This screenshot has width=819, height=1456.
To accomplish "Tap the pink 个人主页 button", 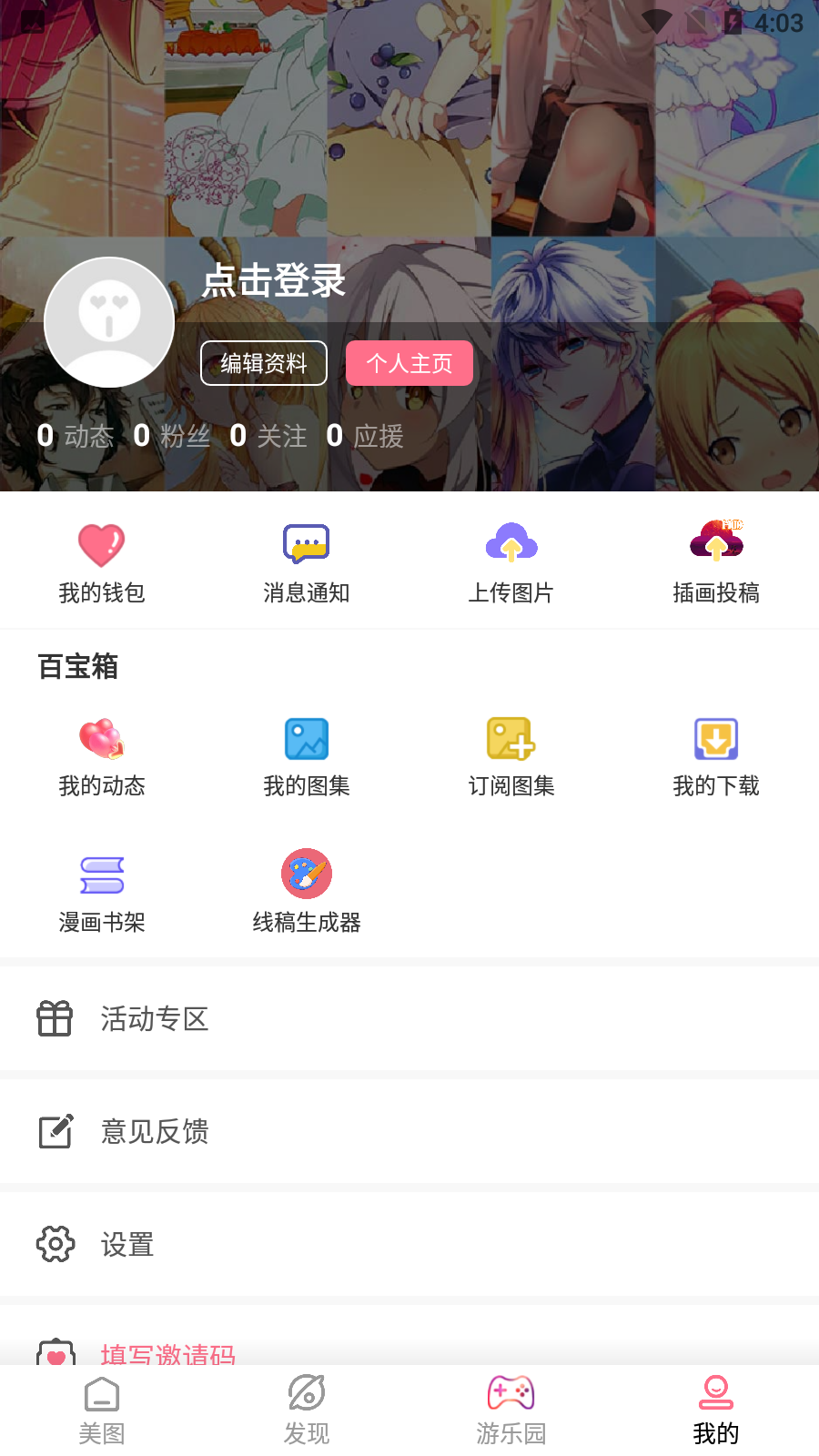I will tap(409, 362).
